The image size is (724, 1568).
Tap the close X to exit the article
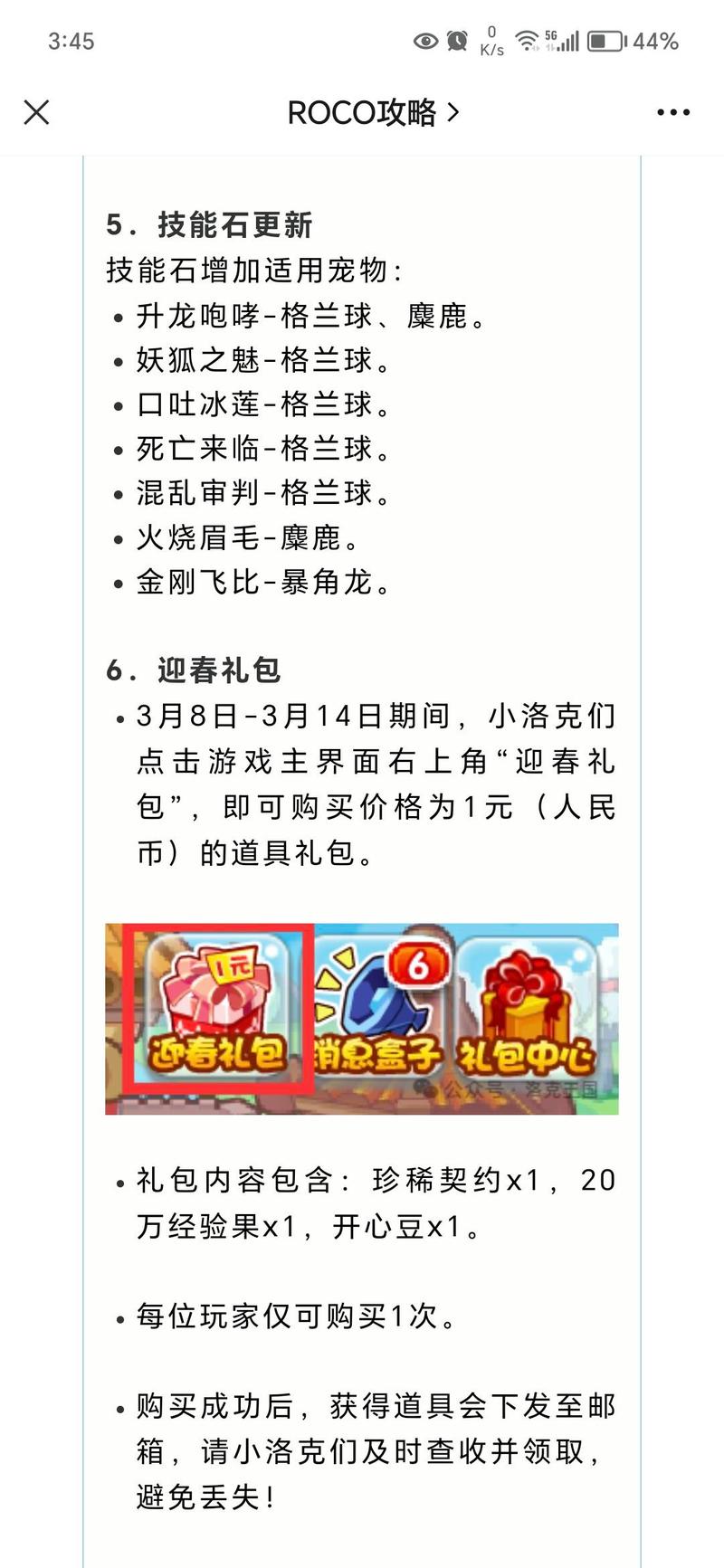click(36, 112)
